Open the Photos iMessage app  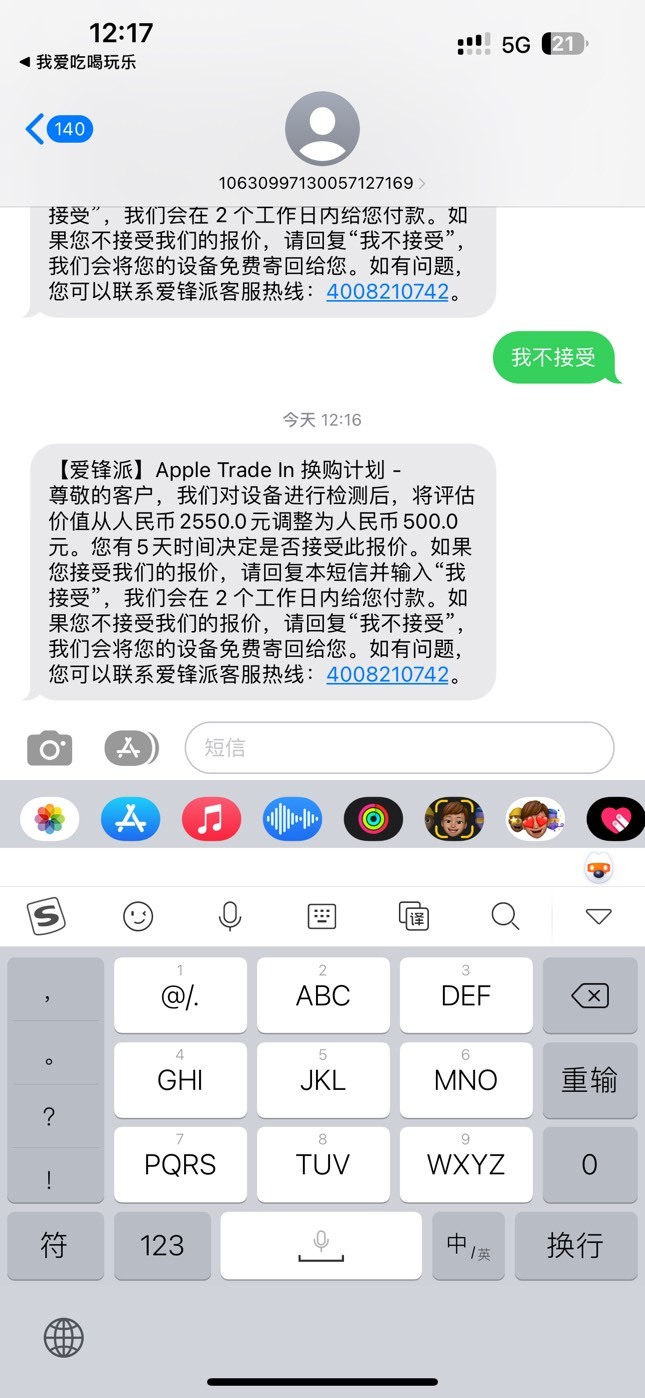click(50, 820)
